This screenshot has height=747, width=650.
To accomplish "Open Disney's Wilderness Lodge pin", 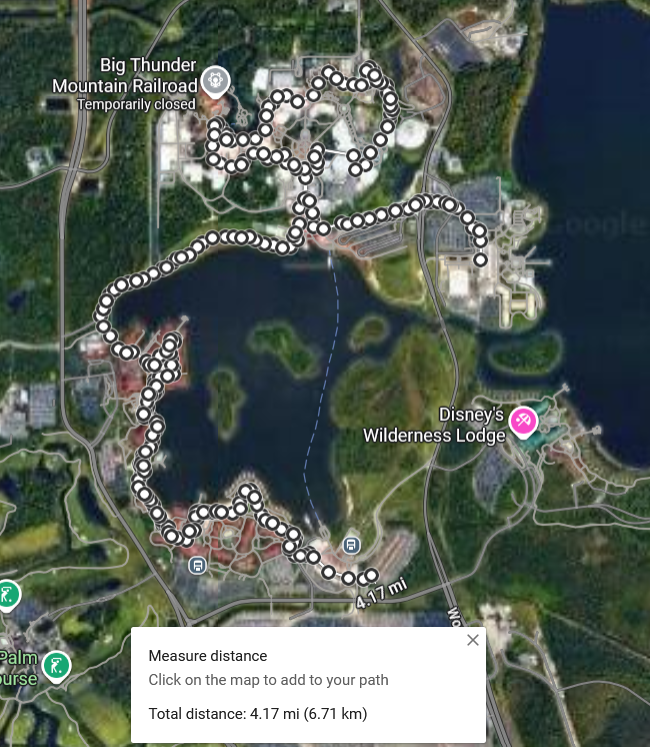I will (x=523, y=421).
